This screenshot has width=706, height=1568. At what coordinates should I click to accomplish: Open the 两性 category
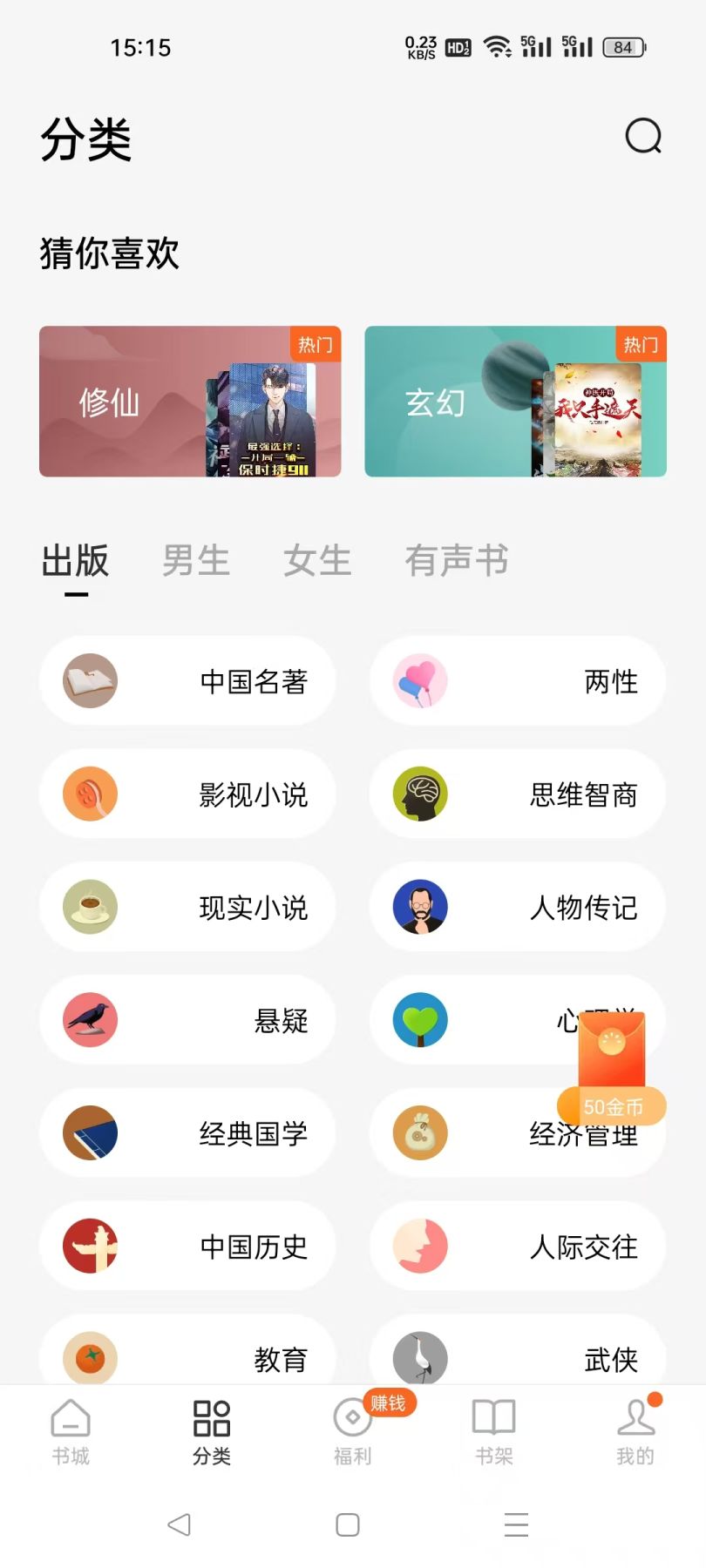pyautogui.click(x=518, y=681)
